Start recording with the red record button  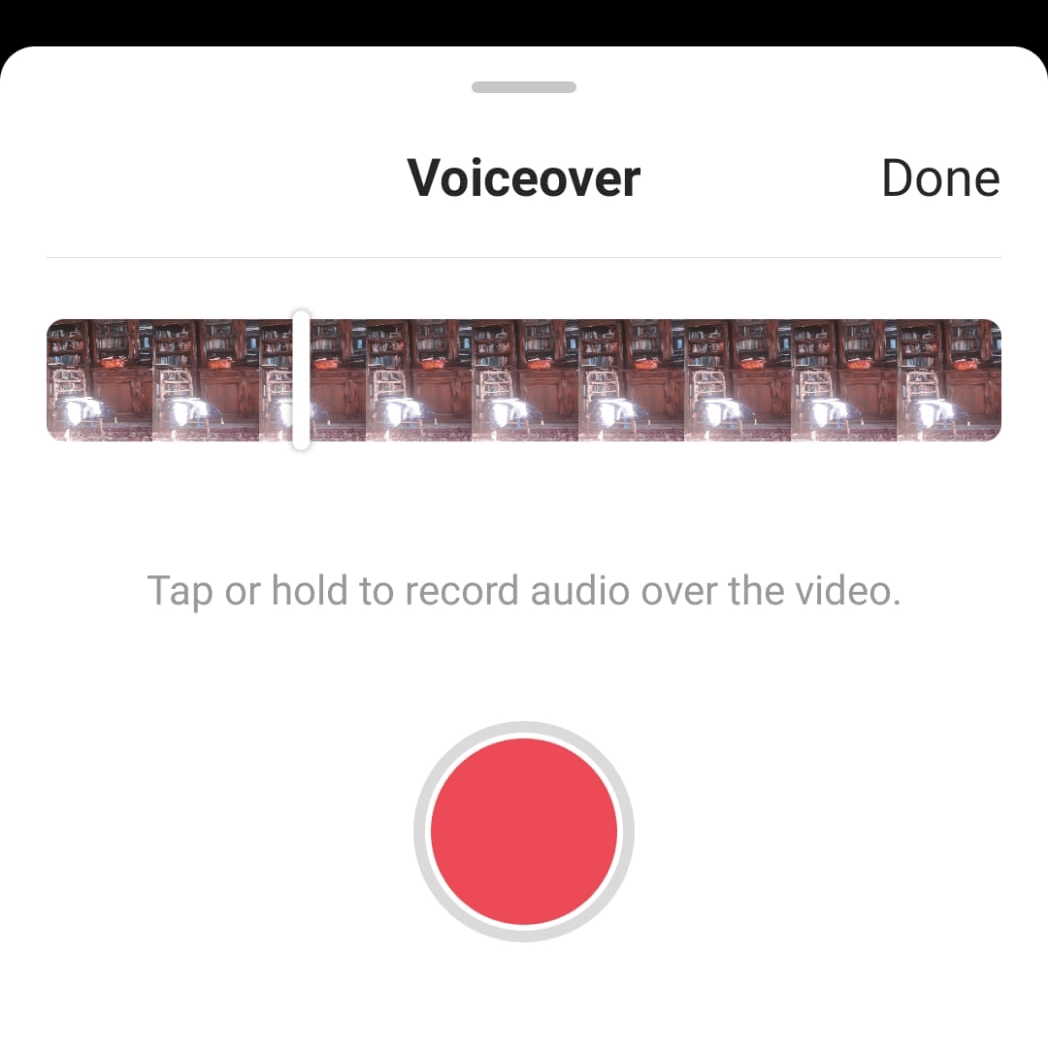coord(523,831)
